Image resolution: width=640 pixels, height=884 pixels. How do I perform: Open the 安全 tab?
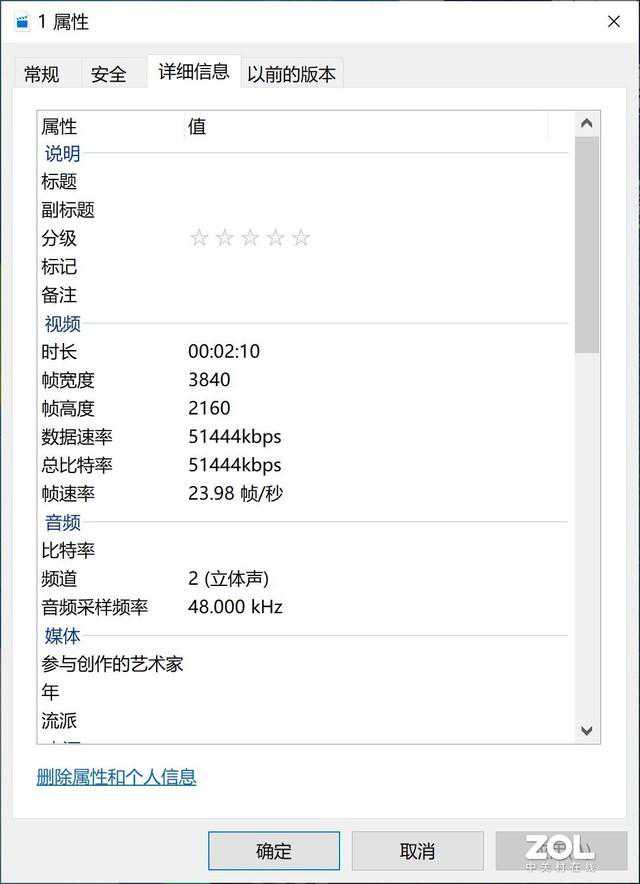pos(109,74)
